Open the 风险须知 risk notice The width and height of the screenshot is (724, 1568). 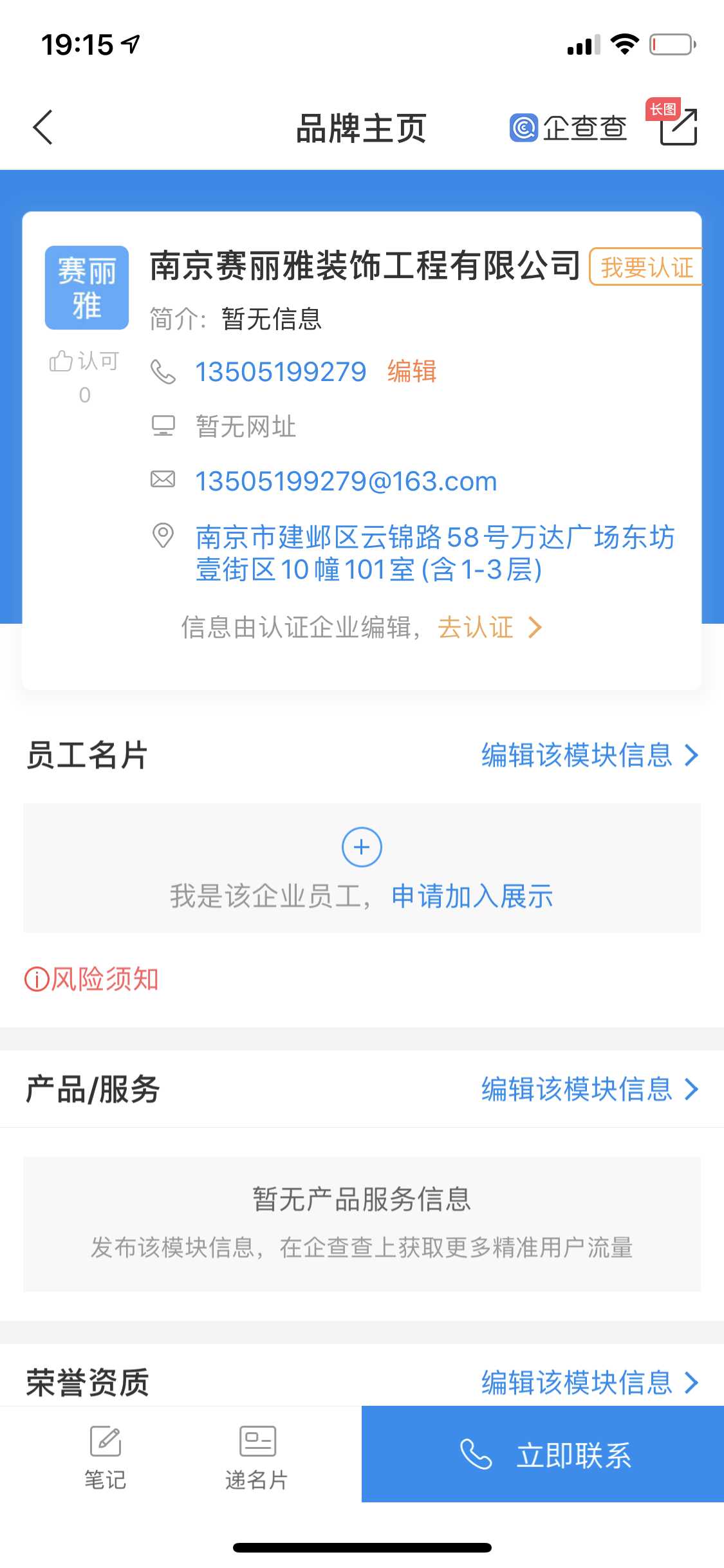[x=92, y=979]
